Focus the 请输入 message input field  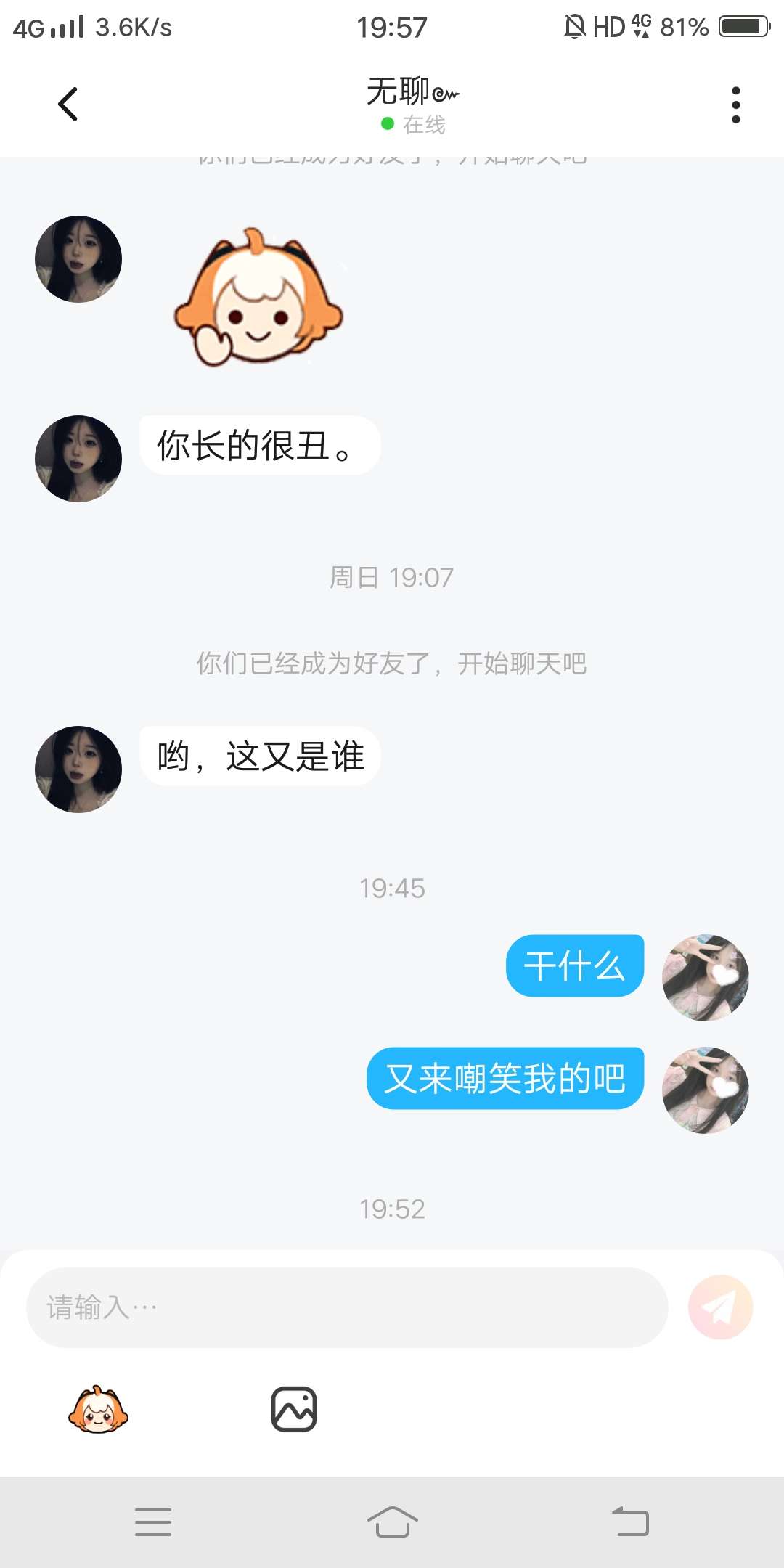[x=347, y=1307]
